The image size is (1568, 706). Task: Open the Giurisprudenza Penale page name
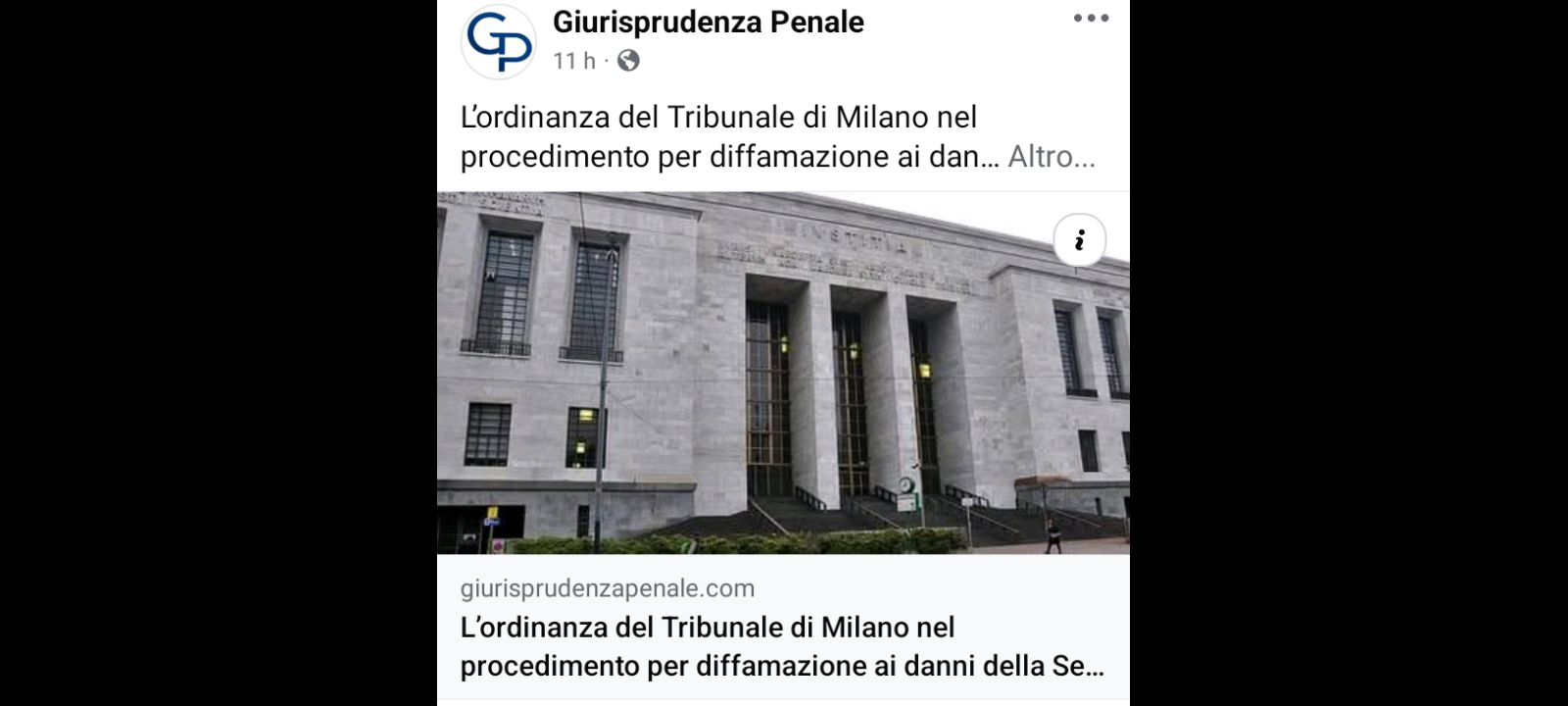708,22
